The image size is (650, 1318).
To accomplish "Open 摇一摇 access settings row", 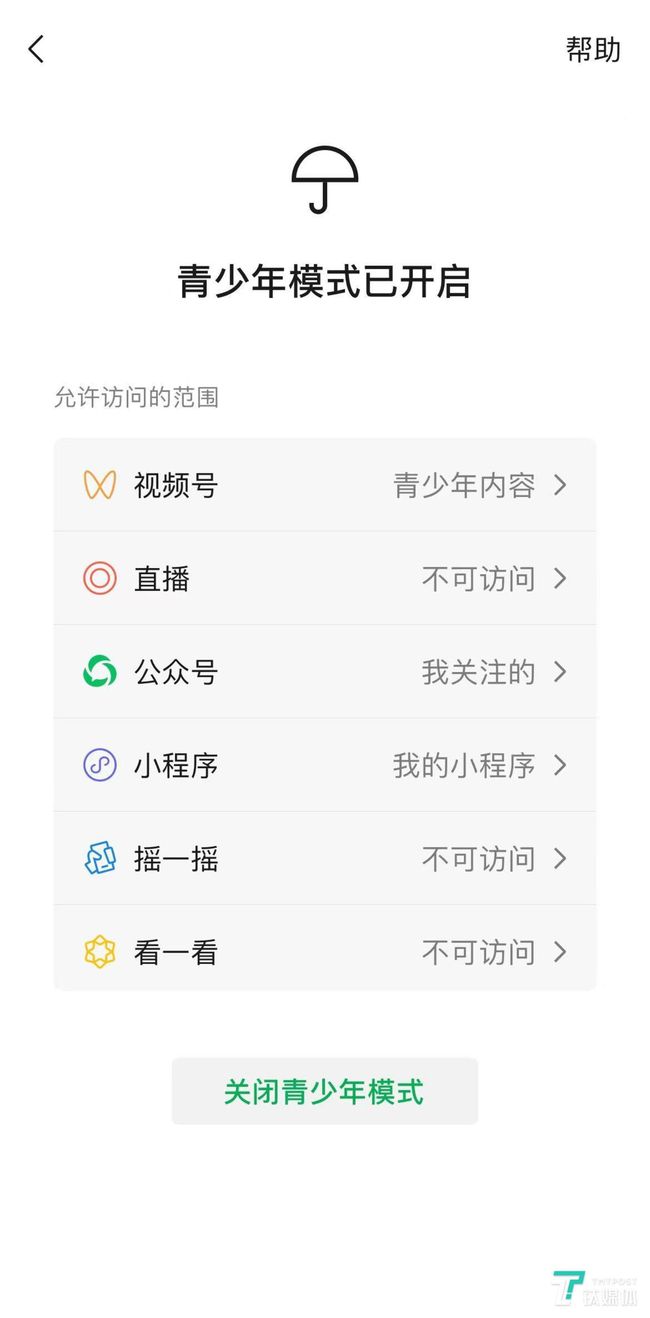I will (x=325, y=858).
